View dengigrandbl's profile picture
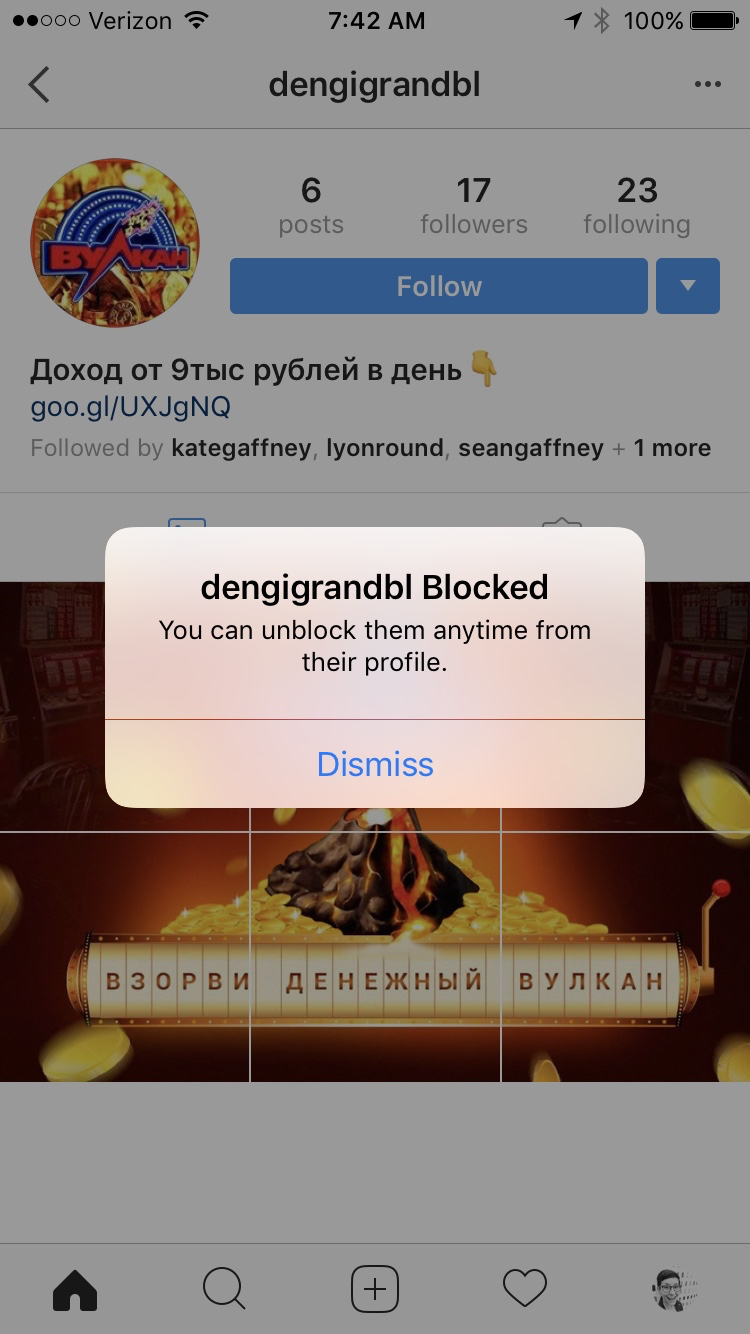The image size is (750, 1334). click(115, 243)
